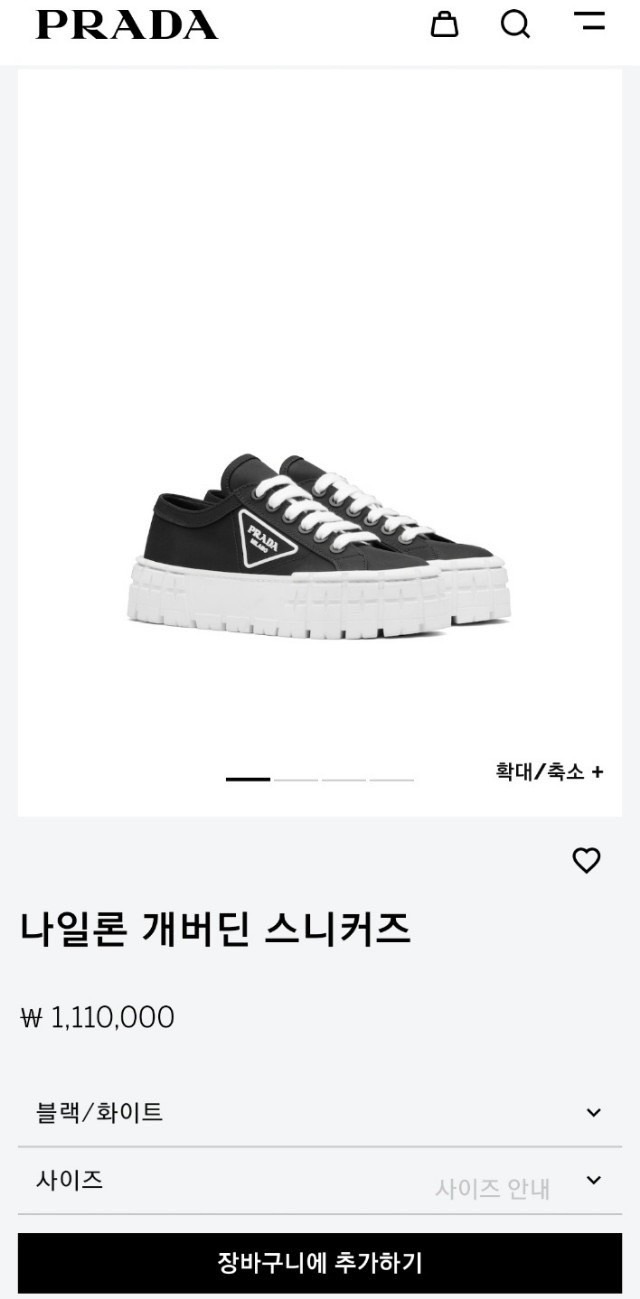Image resolution: width=640 pixels, height=1299 pixels.
Task: Open the search icon
Action: click(x=515, y=24)
